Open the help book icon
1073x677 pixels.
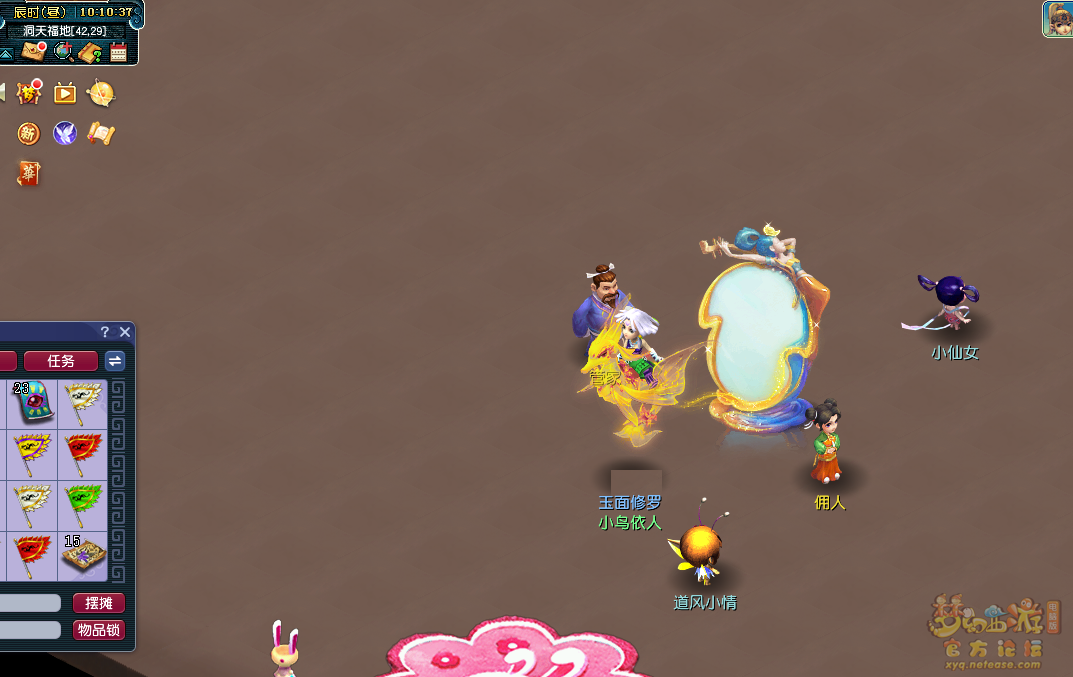[x=91, y=51]
